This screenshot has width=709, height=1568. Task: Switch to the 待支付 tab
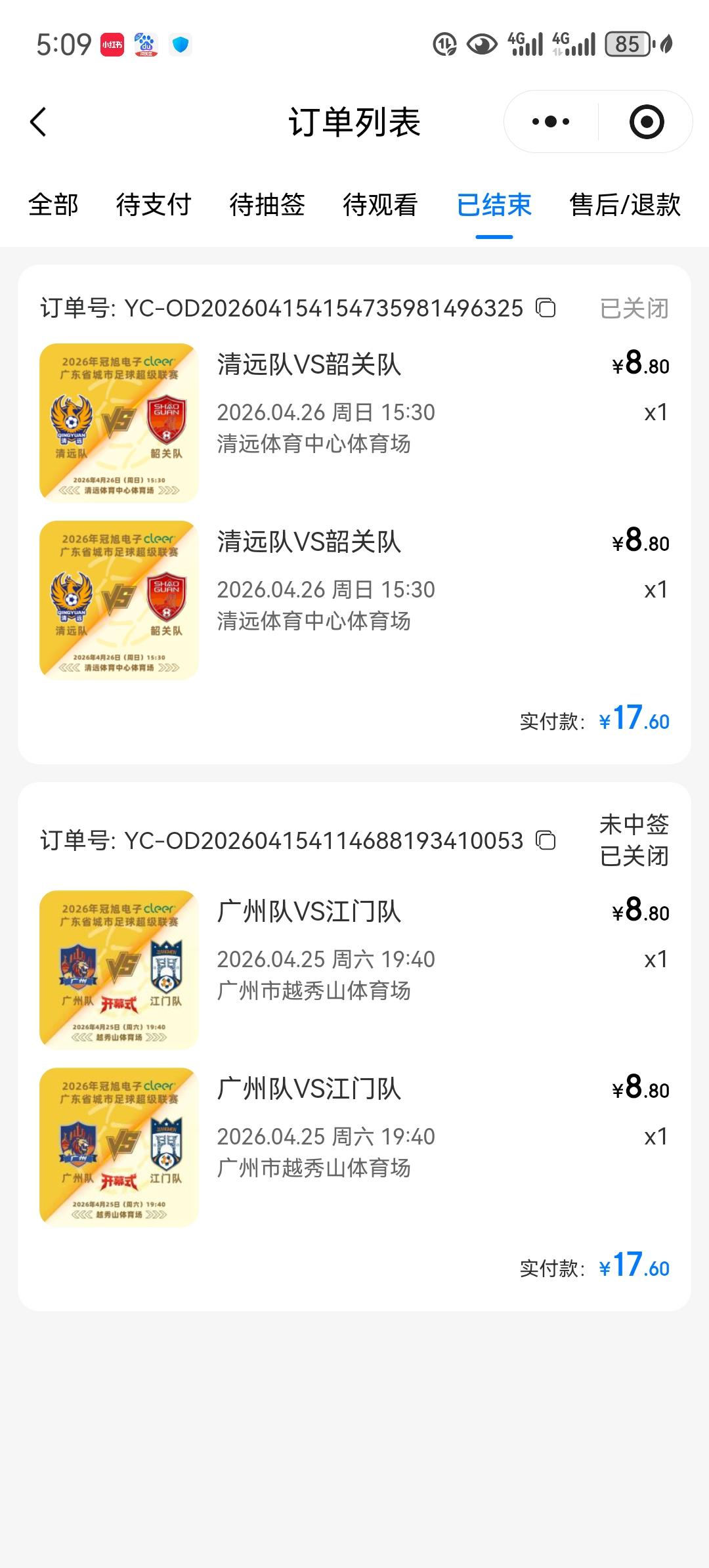tap(151, 206)
